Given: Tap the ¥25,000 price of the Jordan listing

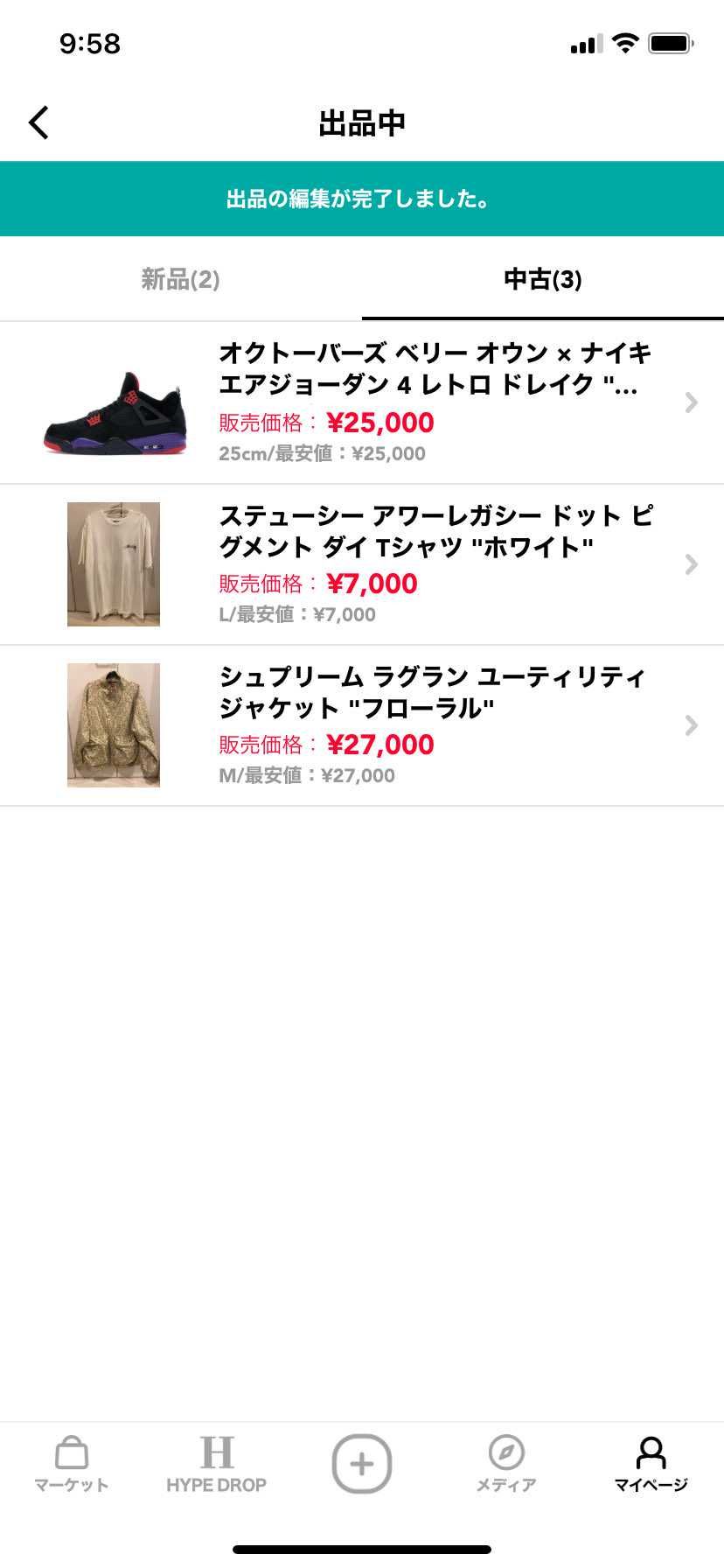Looking at the screenshot, I should pos(379,423).
